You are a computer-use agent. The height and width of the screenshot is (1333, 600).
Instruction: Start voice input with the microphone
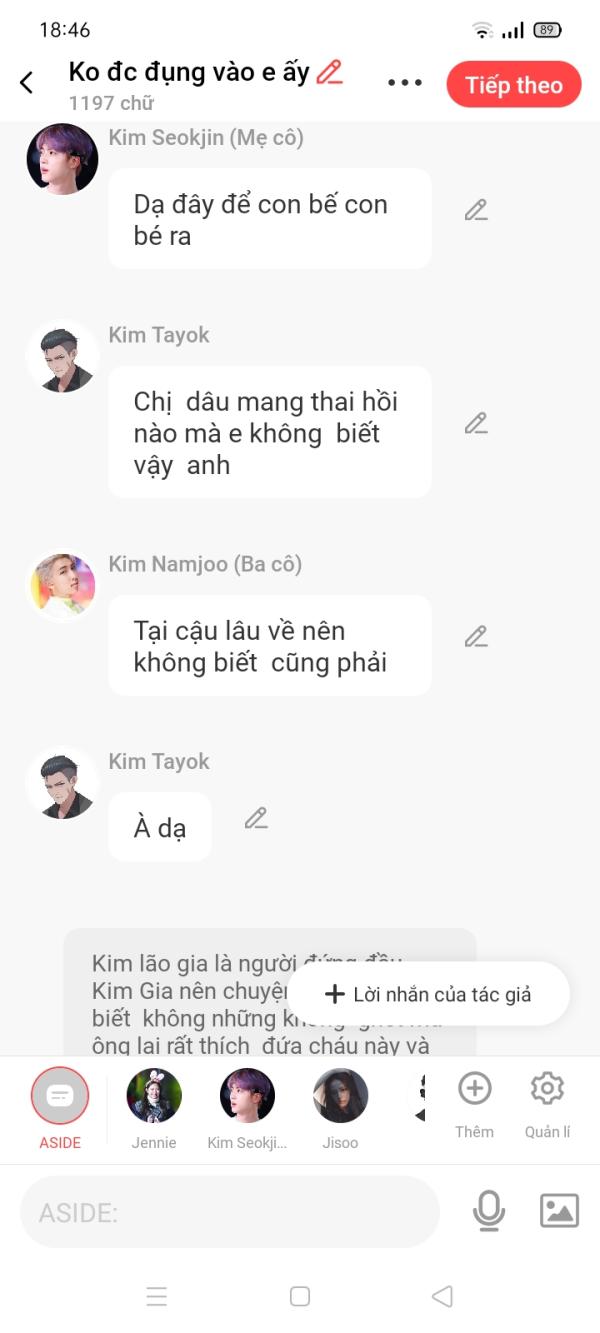coord(488,1211)
